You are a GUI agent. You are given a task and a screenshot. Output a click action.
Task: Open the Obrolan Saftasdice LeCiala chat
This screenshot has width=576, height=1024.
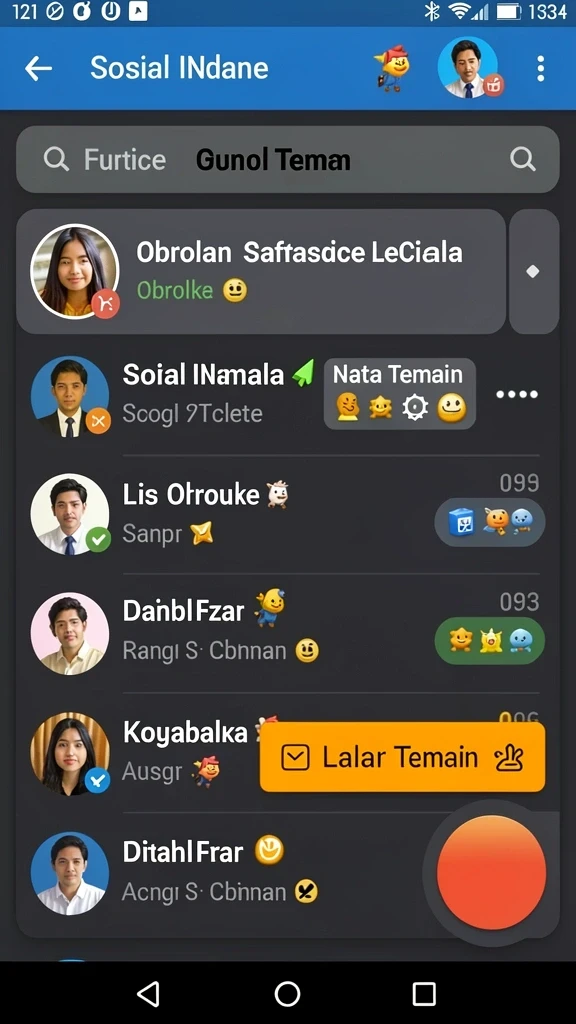point(261,271)
